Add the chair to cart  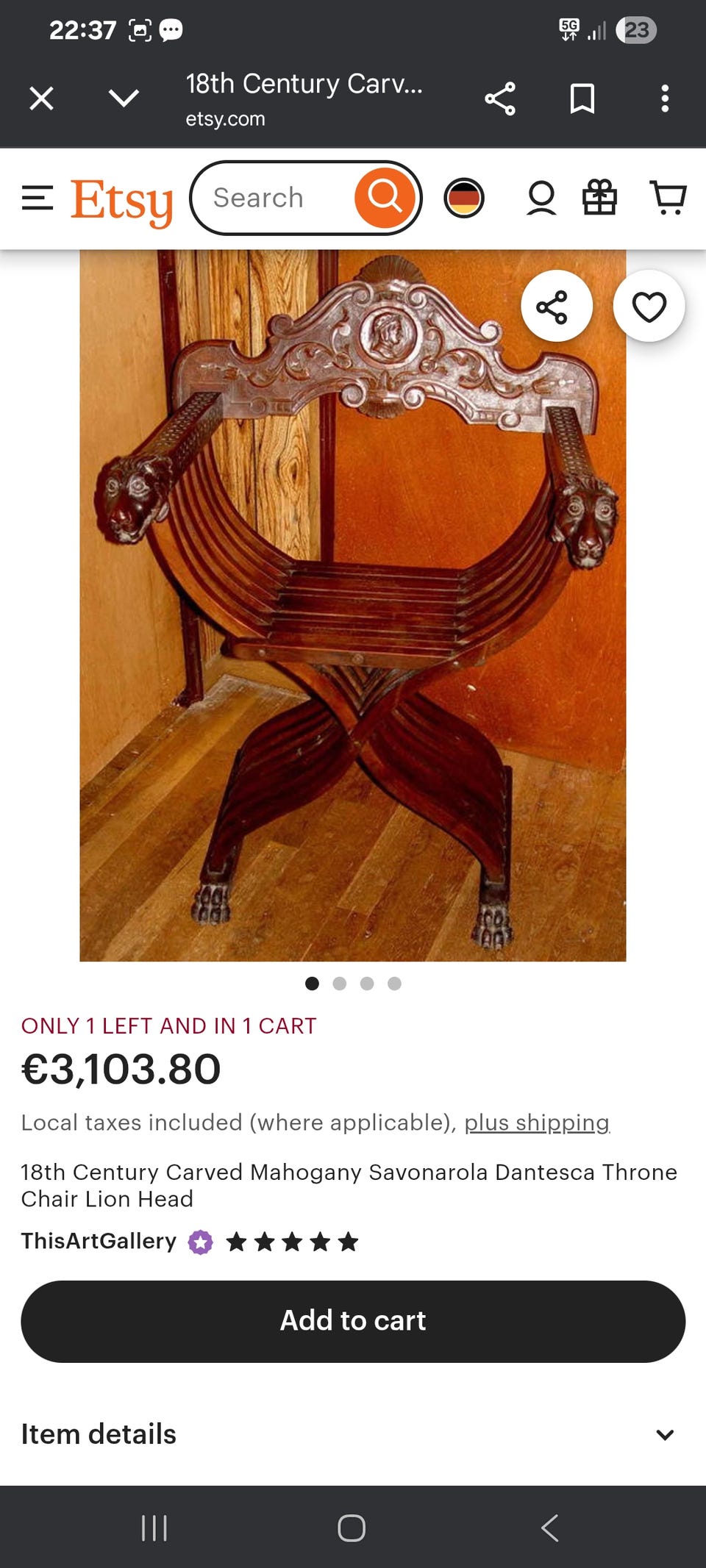353,1321
